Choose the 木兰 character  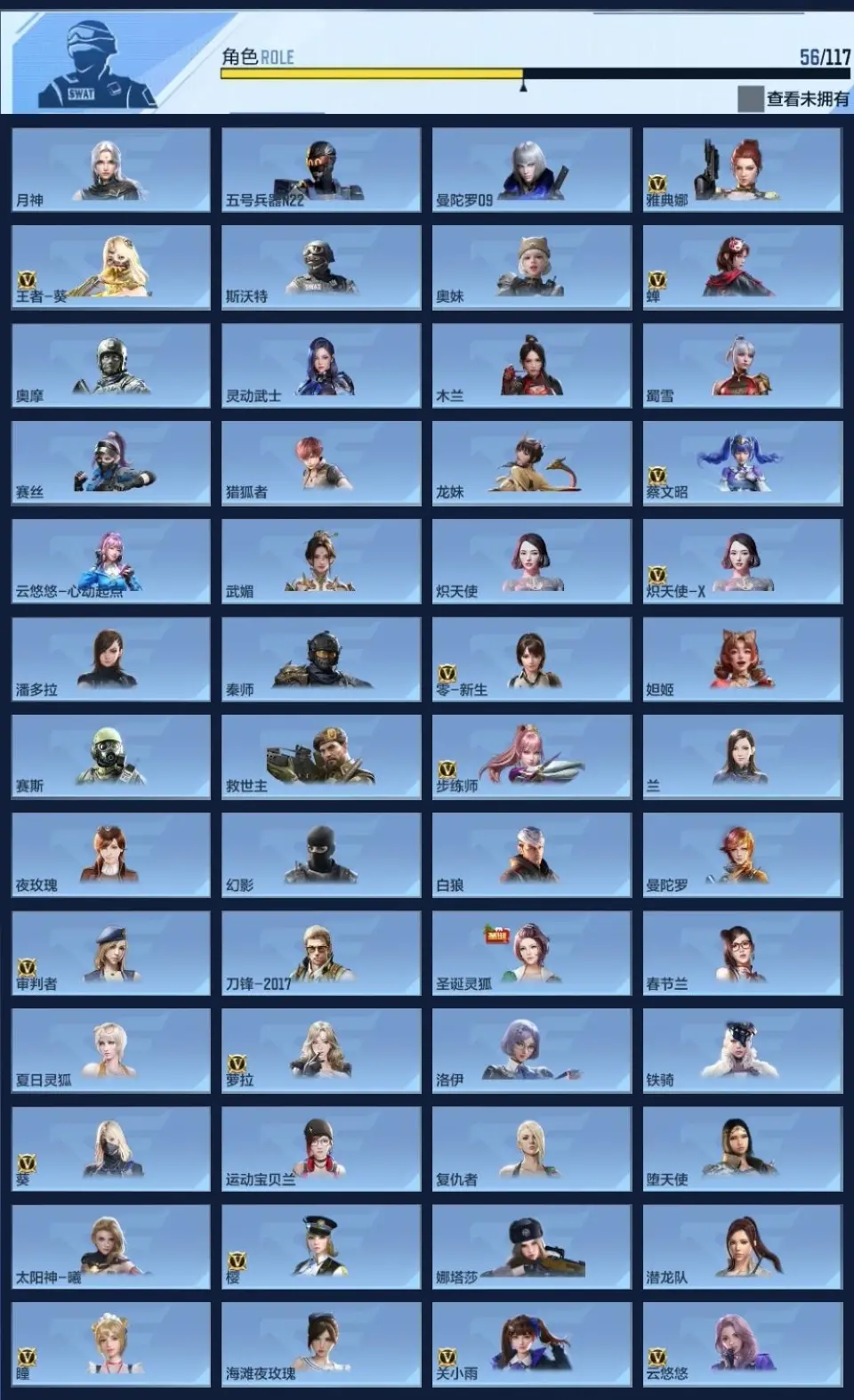pyautogui.click(x=532, y=366)
